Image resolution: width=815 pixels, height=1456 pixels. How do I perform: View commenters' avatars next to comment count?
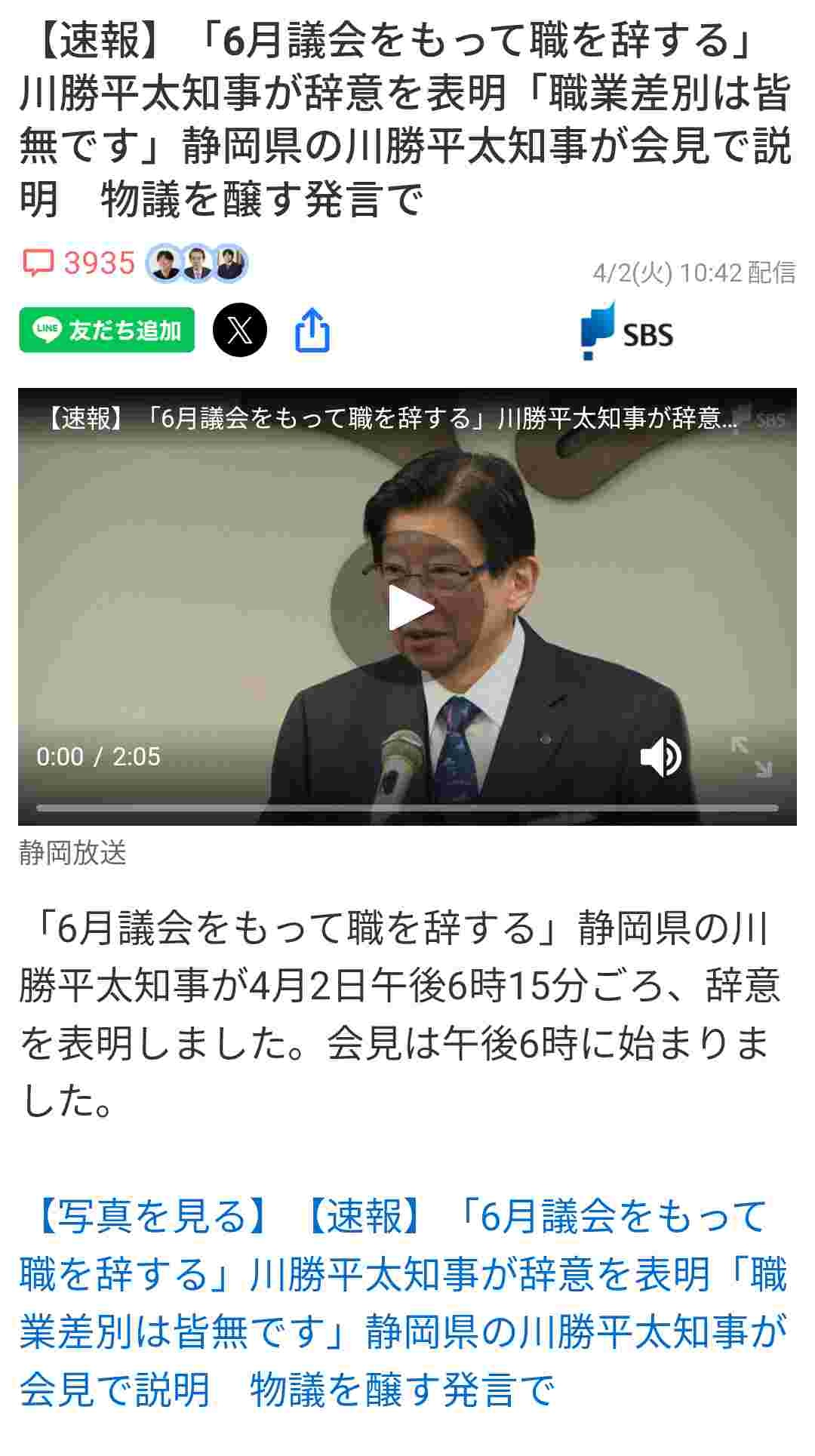point(197,263)
